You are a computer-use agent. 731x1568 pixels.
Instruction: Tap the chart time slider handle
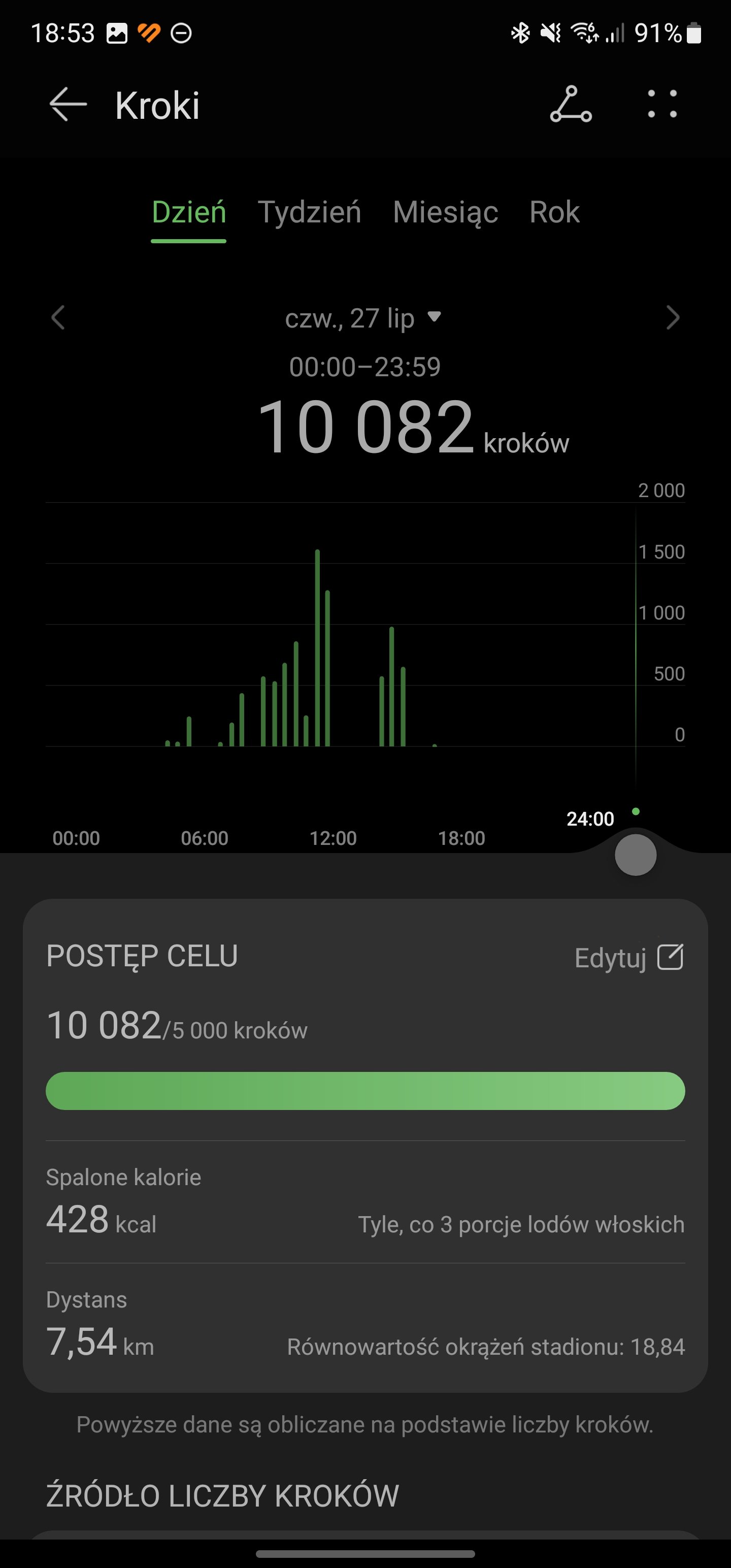point(636,855)
